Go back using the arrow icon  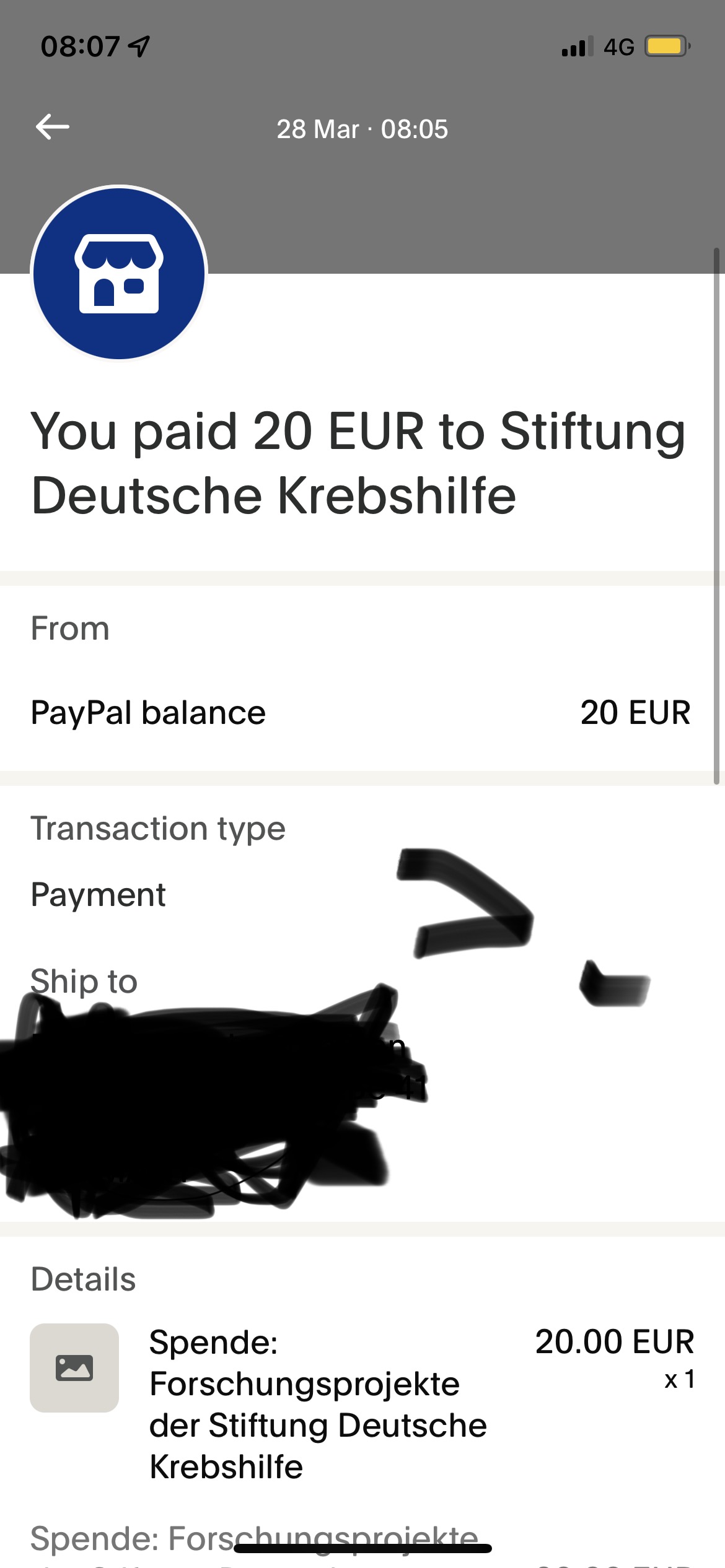(53, 128)
